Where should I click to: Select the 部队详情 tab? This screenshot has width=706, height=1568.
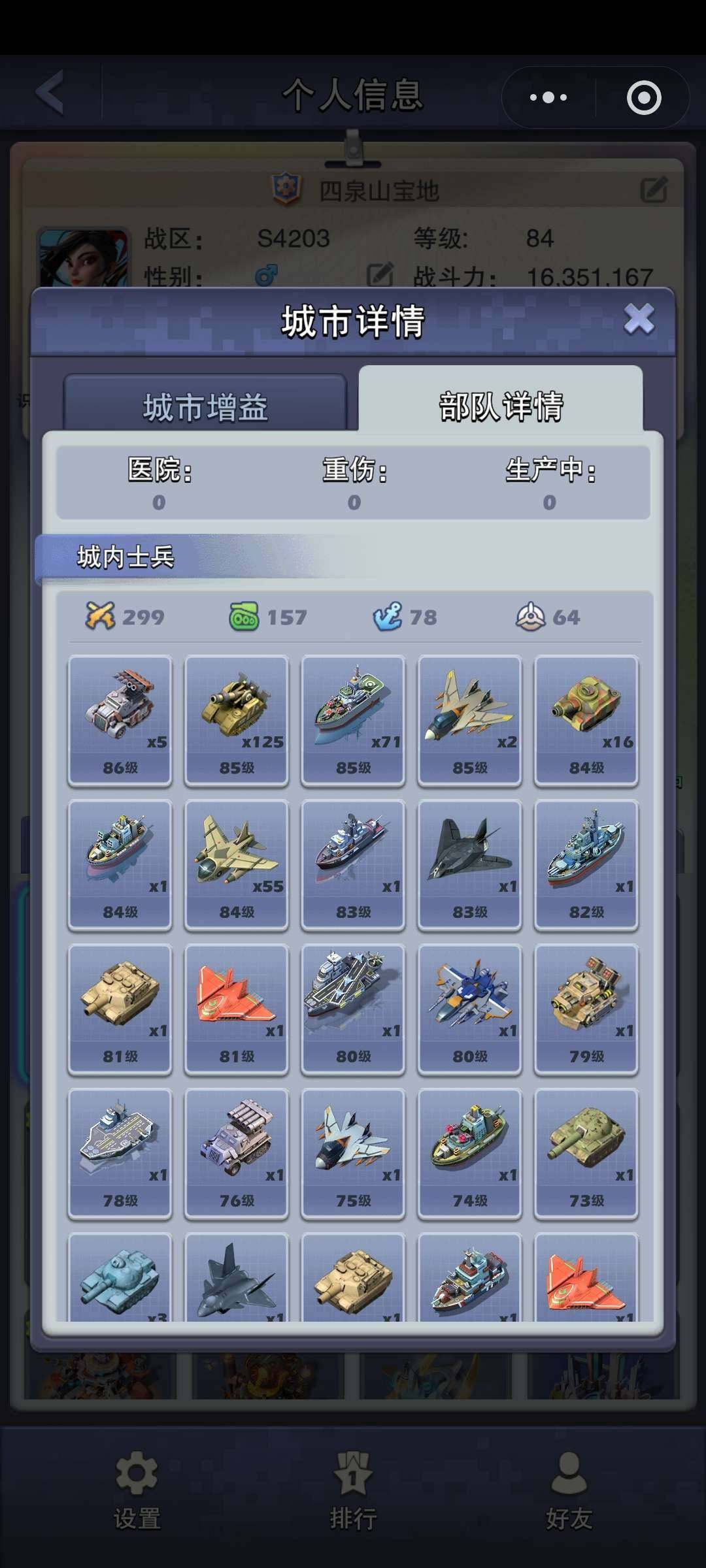(501, 406)
